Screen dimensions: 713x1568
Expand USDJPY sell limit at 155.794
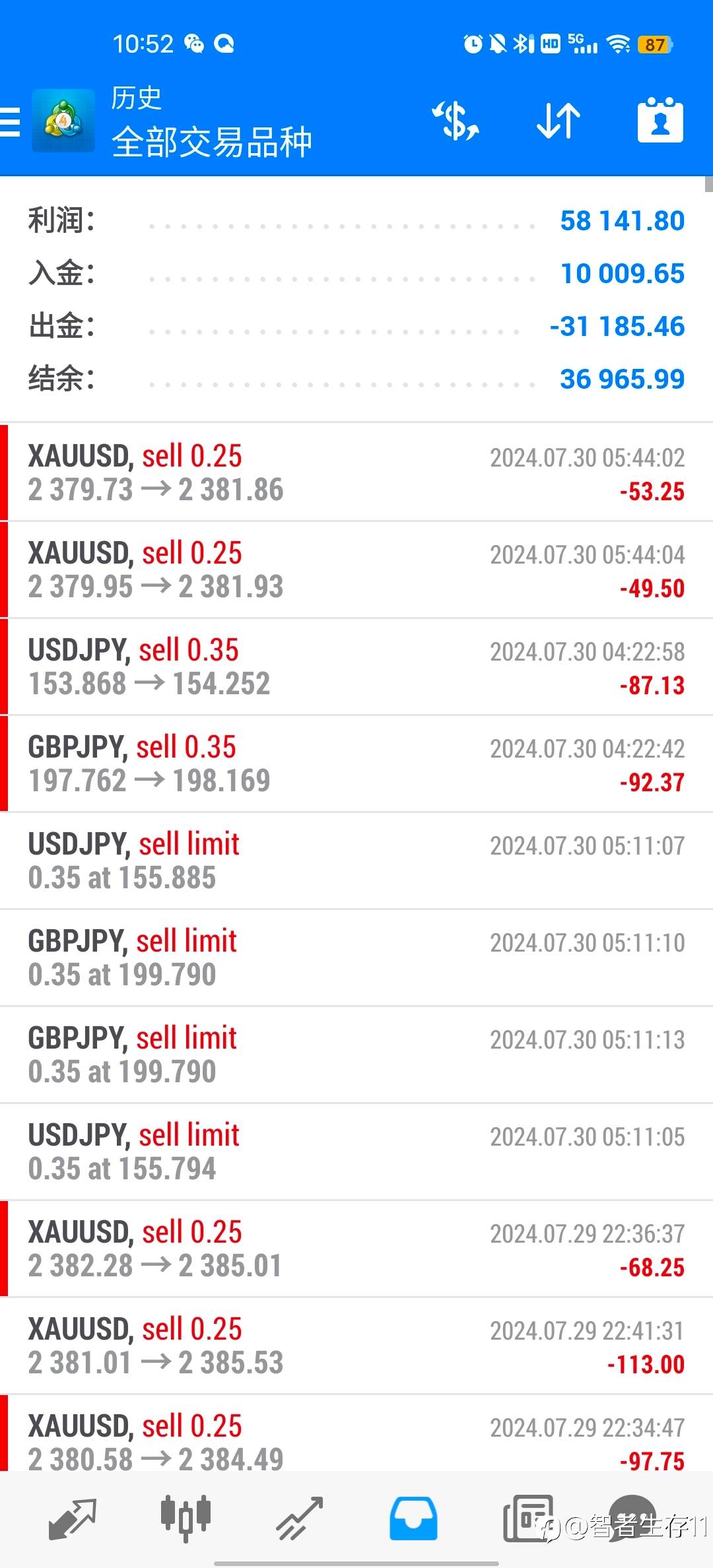[356, 1152]
